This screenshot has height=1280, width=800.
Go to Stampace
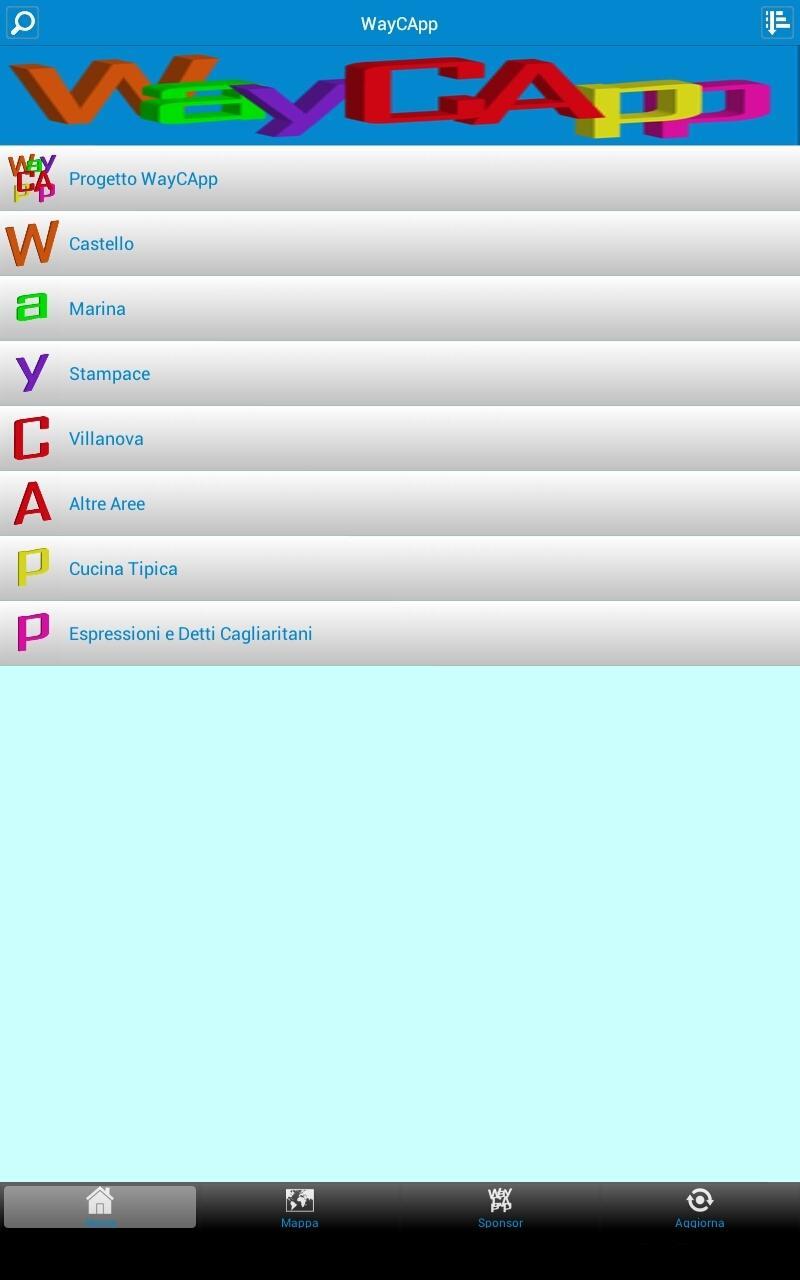coord(400,374)
